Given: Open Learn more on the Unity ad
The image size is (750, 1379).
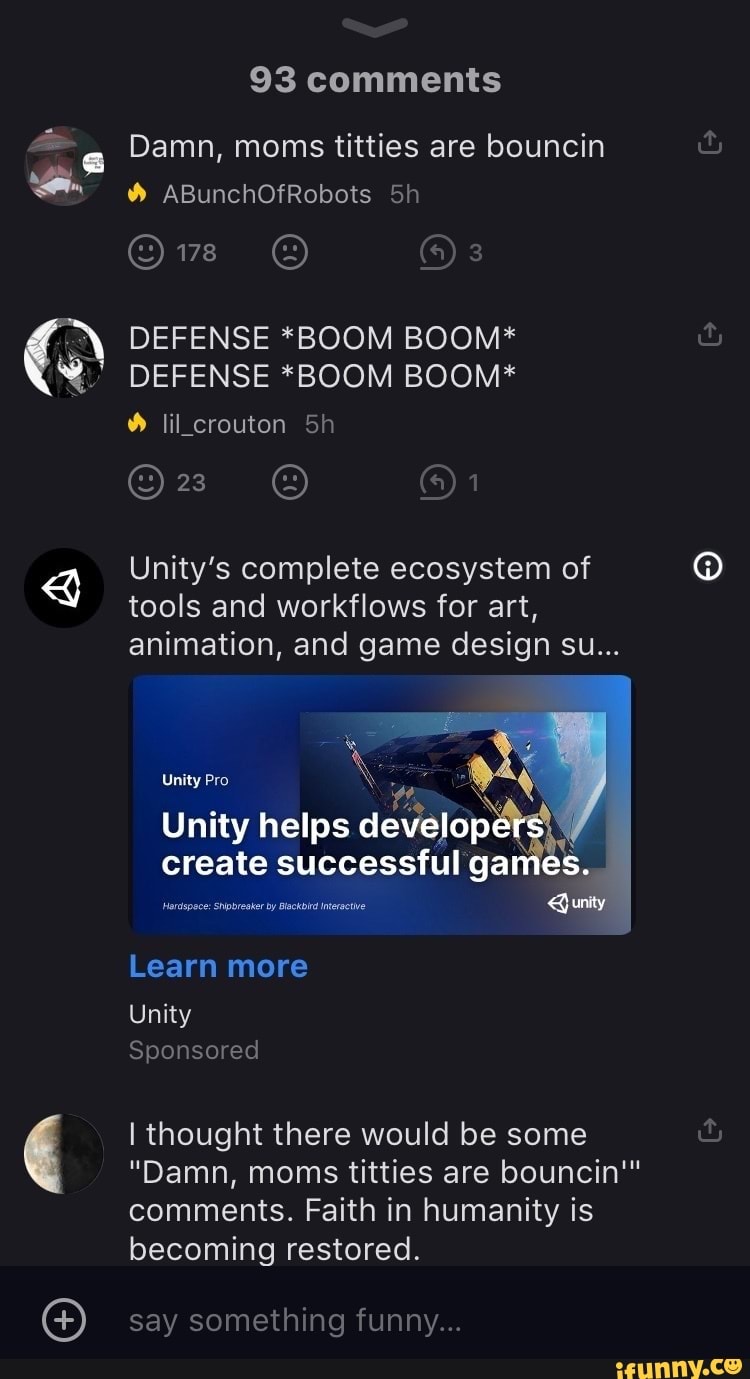Looking at the screenshot, I should (218, 966).
